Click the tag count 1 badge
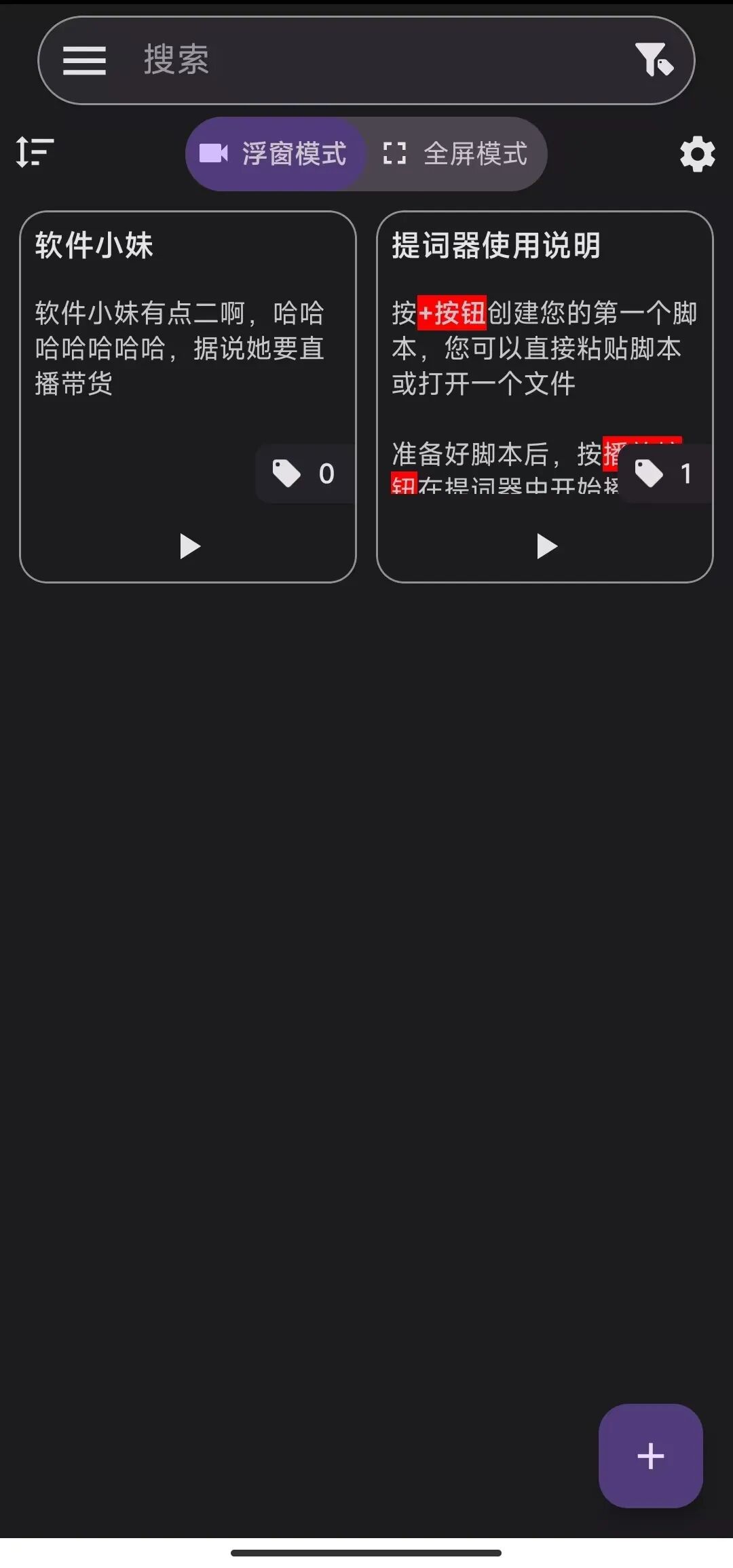The image size is (733, 1568). [685, 473]
